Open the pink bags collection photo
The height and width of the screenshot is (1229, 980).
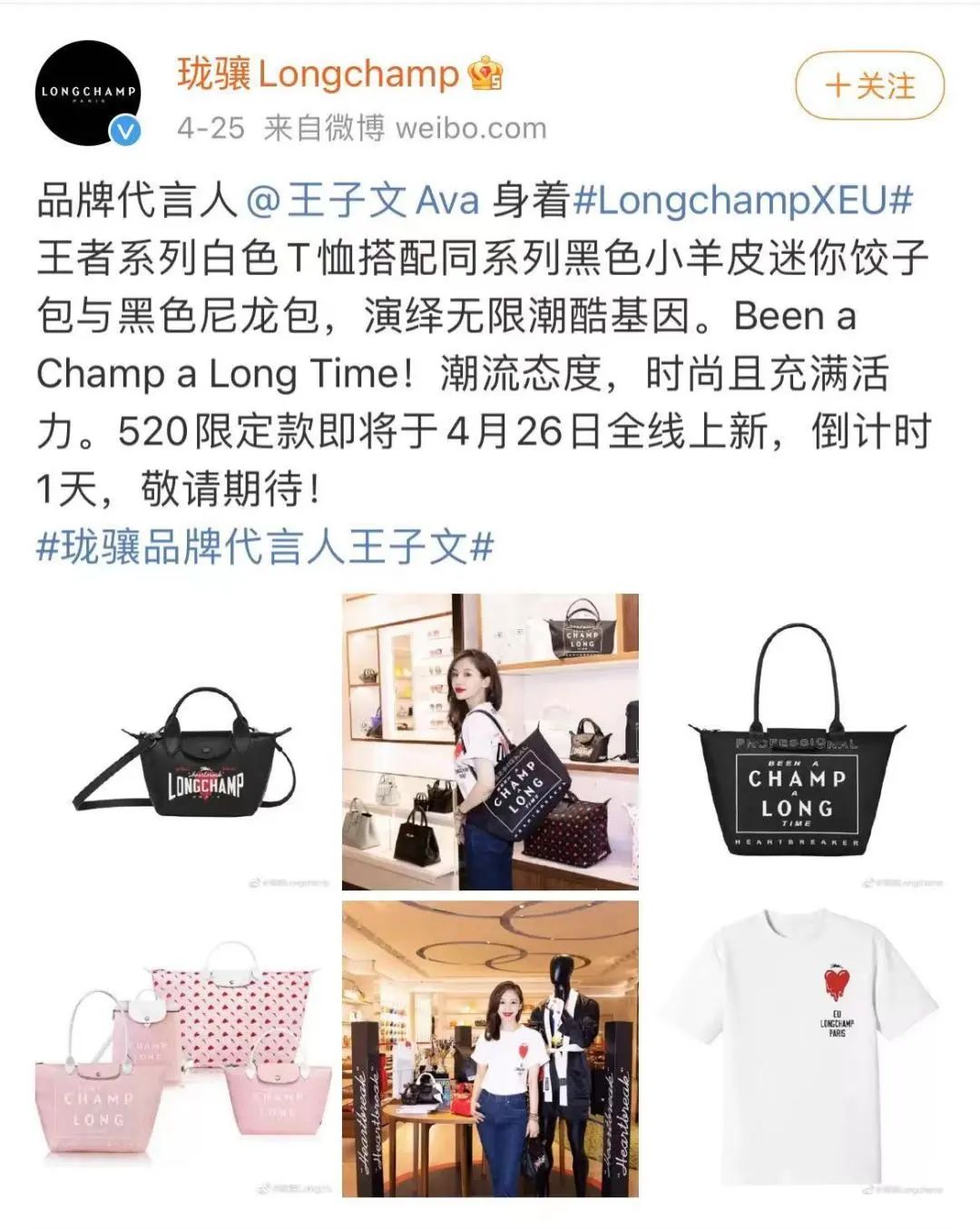click(184, 1048)
